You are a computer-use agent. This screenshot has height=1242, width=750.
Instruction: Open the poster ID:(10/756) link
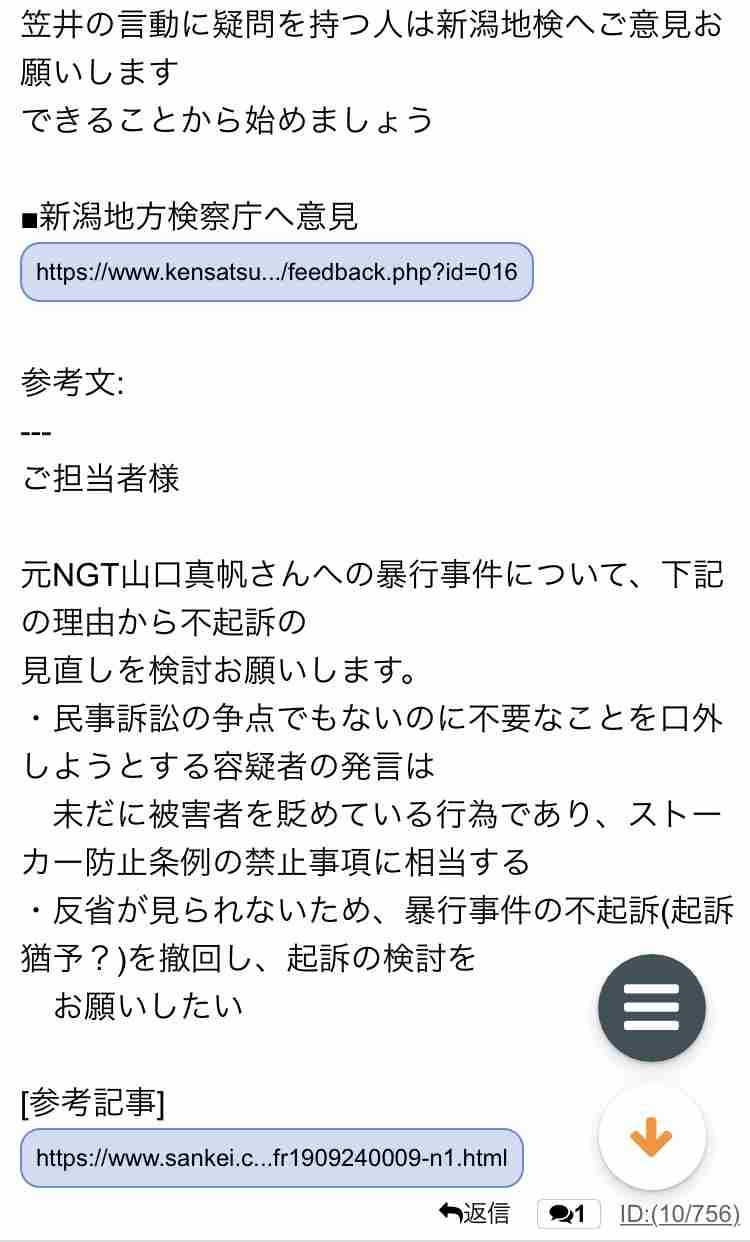coord(679,1214)
